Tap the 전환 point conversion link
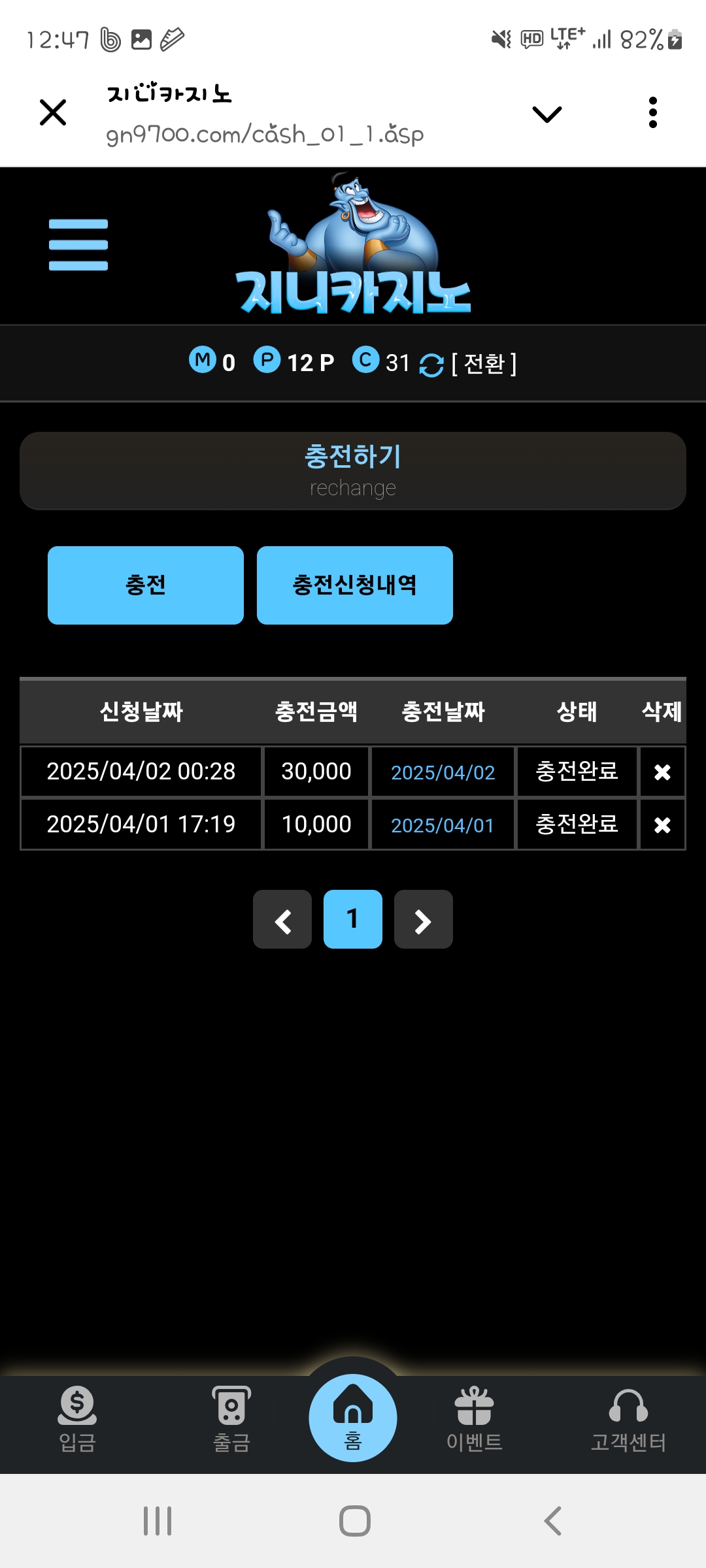 pyautogui.click(x=484, y=363)
